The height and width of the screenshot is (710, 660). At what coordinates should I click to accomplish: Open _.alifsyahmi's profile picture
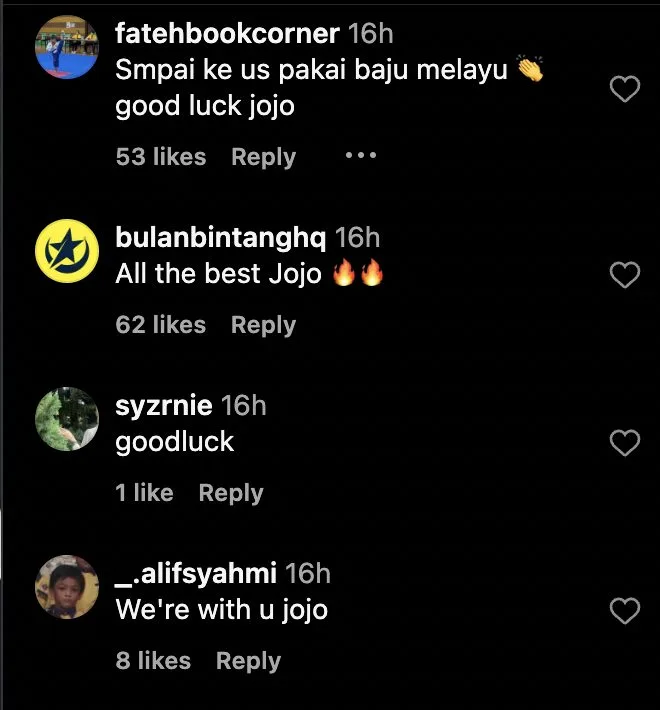[67, 588]
